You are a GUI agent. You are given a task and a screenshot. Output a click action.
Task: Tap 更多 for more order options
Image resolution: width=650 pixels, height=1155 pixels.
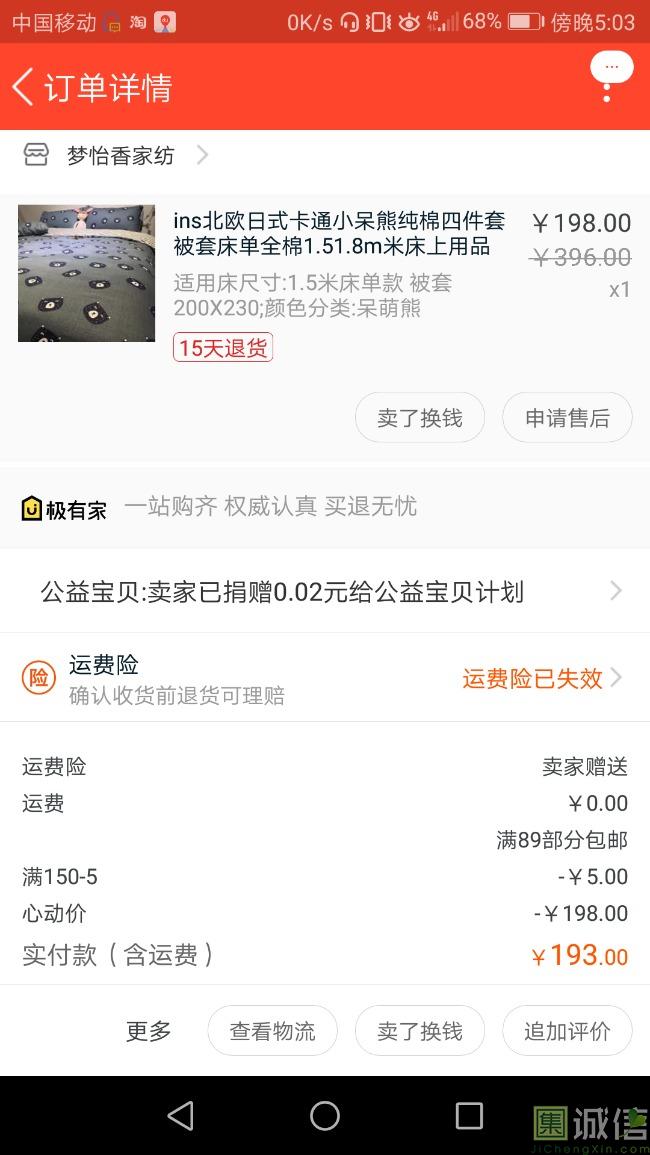tap(148, 1031)
